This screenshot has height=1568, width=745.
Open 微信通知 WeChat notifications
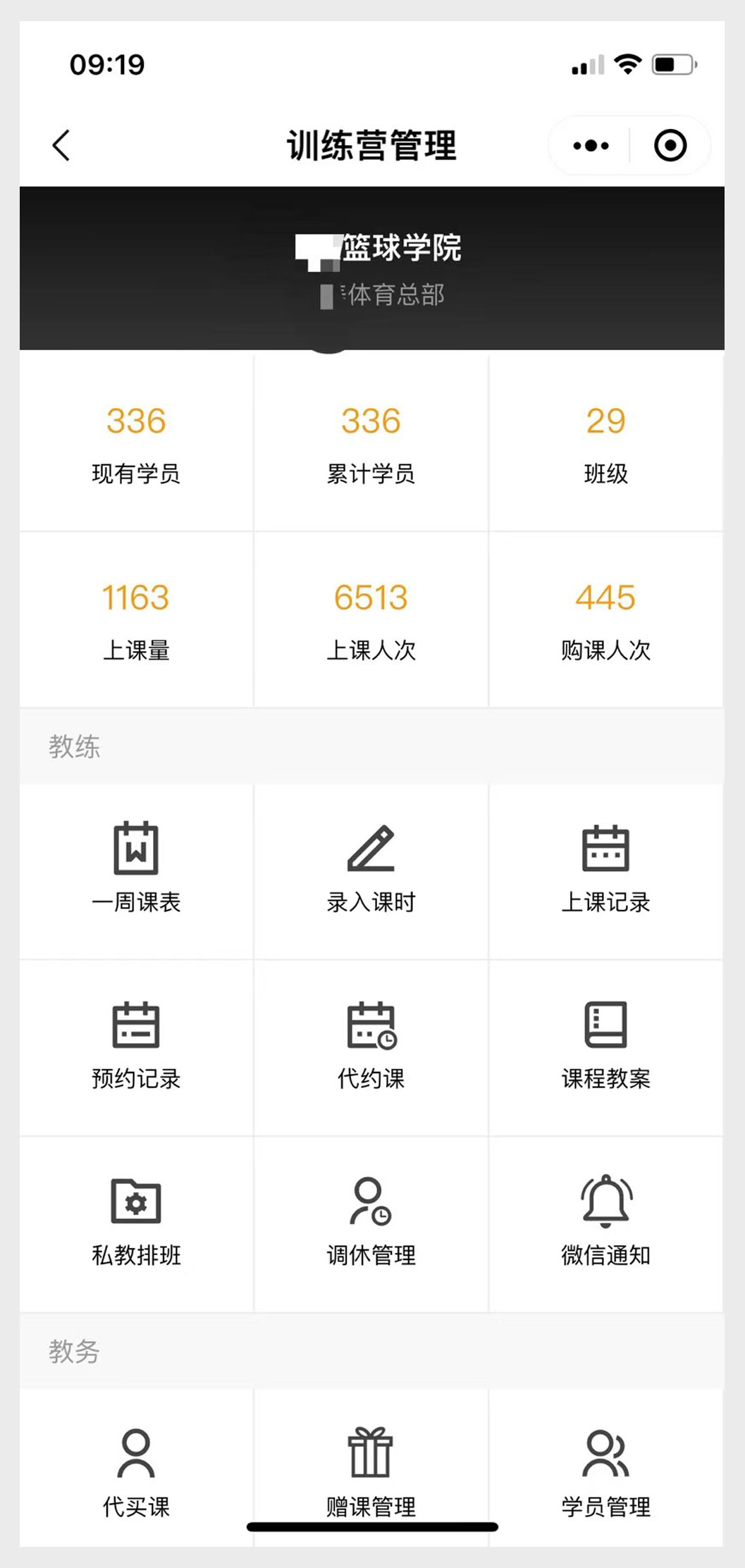(606, 1224)
